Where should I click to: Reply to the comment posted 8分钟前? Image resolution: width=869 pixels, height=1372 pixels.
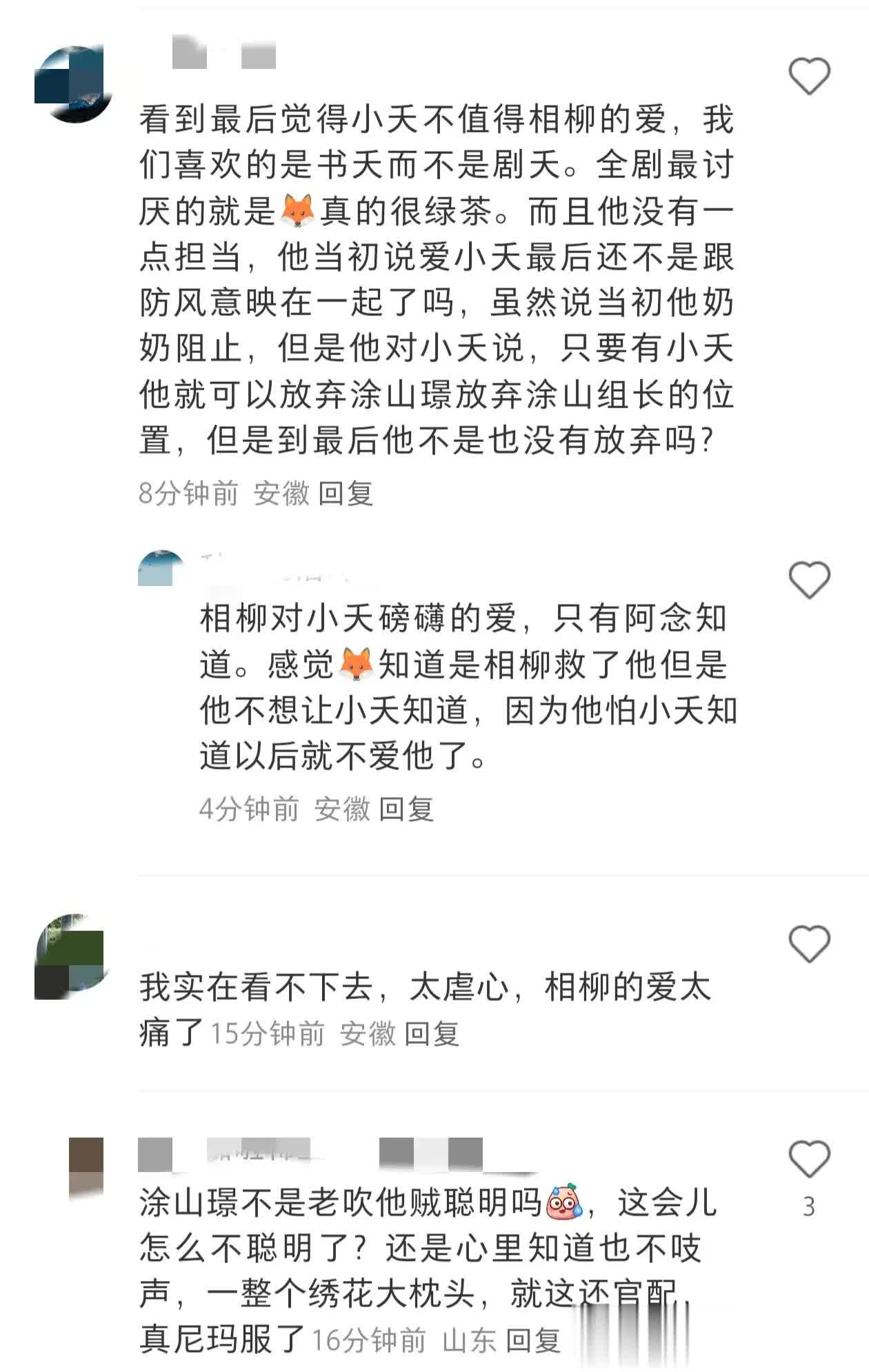[346, 494]
